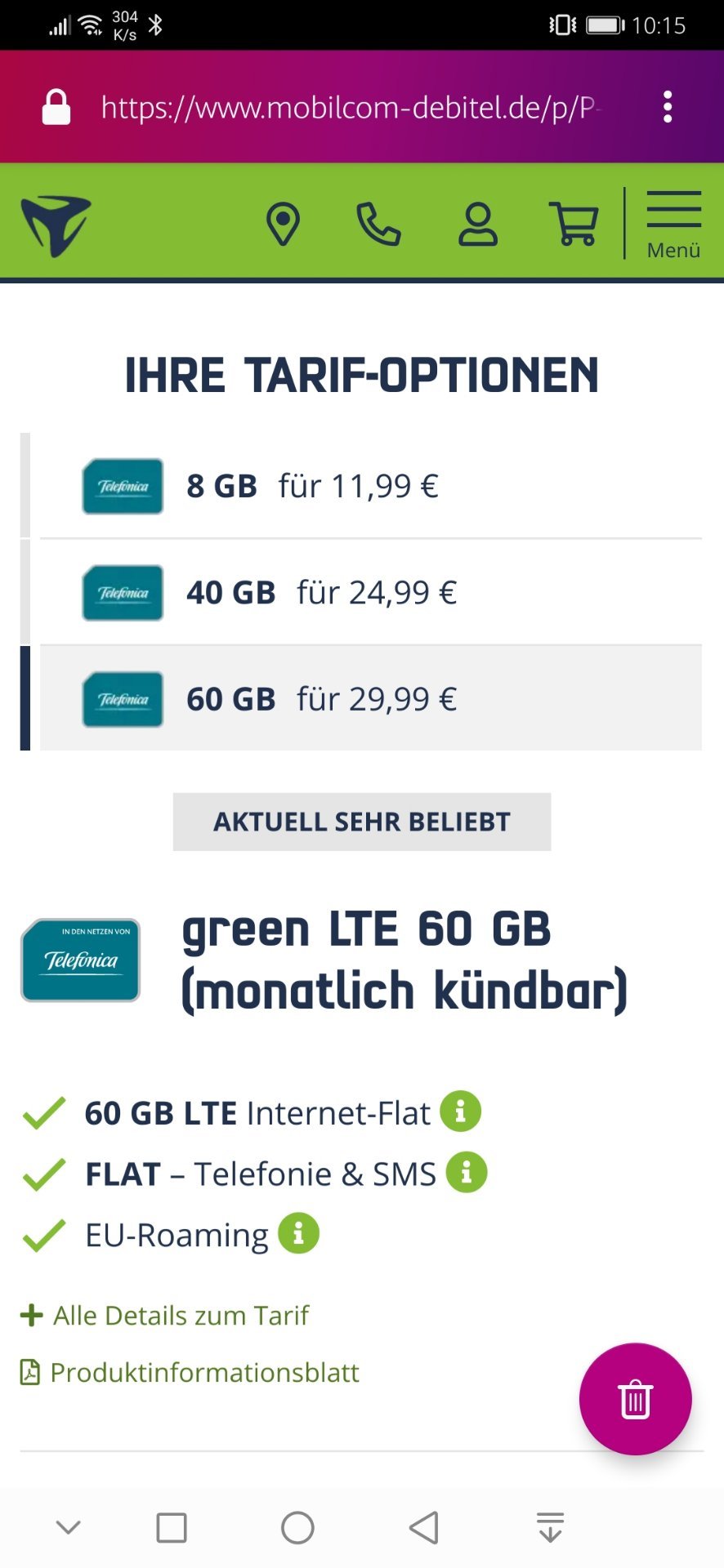Select the 40 GB für 24,99 € tariff
Viewport: 724px width, 1568px height.
pos(371,592)
